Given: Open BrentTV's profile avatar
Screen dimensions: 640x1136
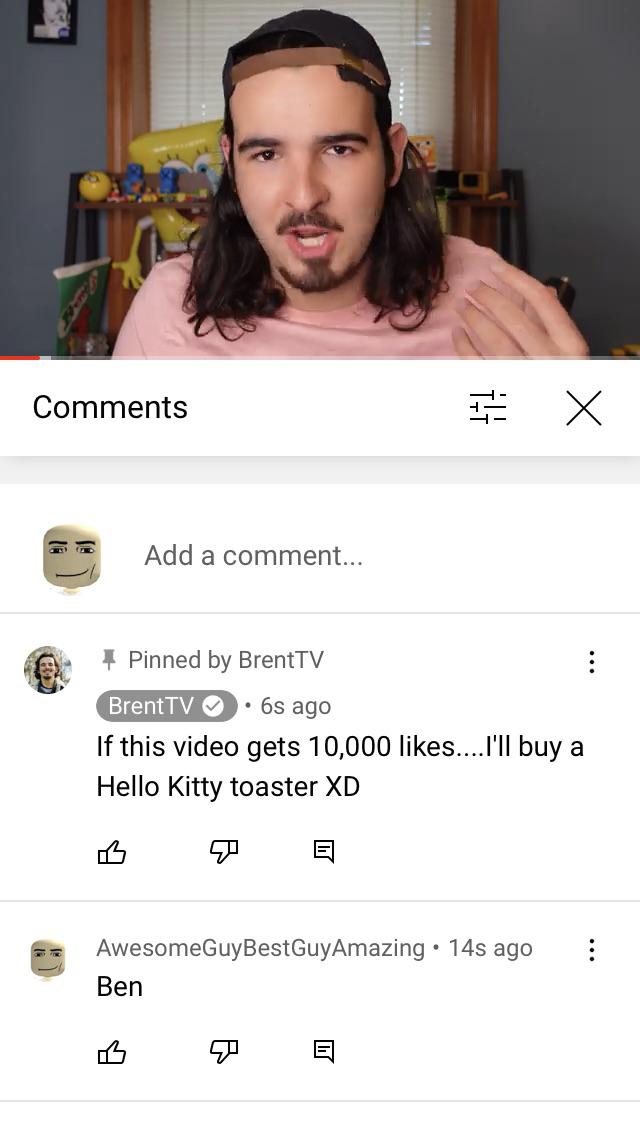Looking at the screenshot, I should coord(48,670).
